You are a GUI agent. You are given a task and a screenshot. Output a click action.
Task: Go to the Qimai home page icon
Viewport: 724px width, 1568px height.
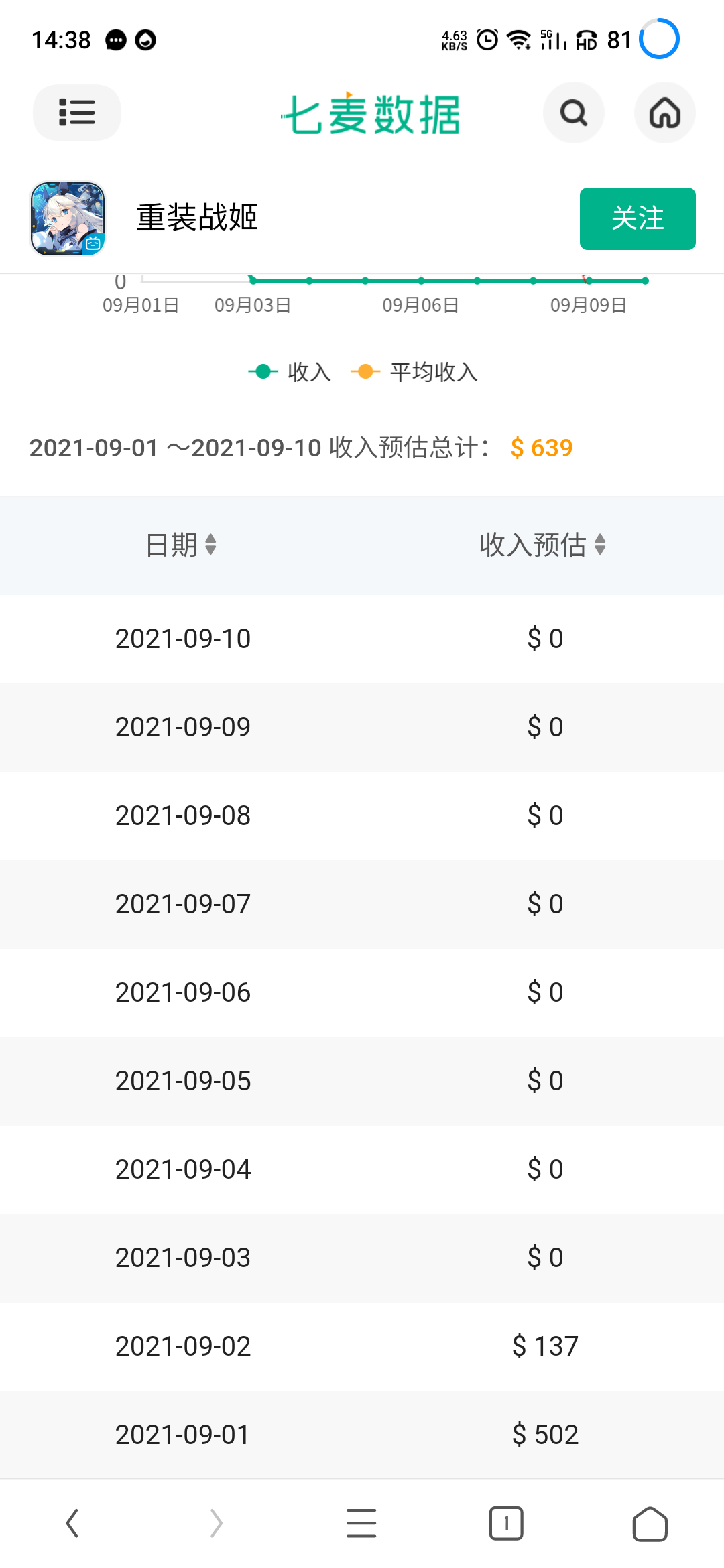[665, 113]
